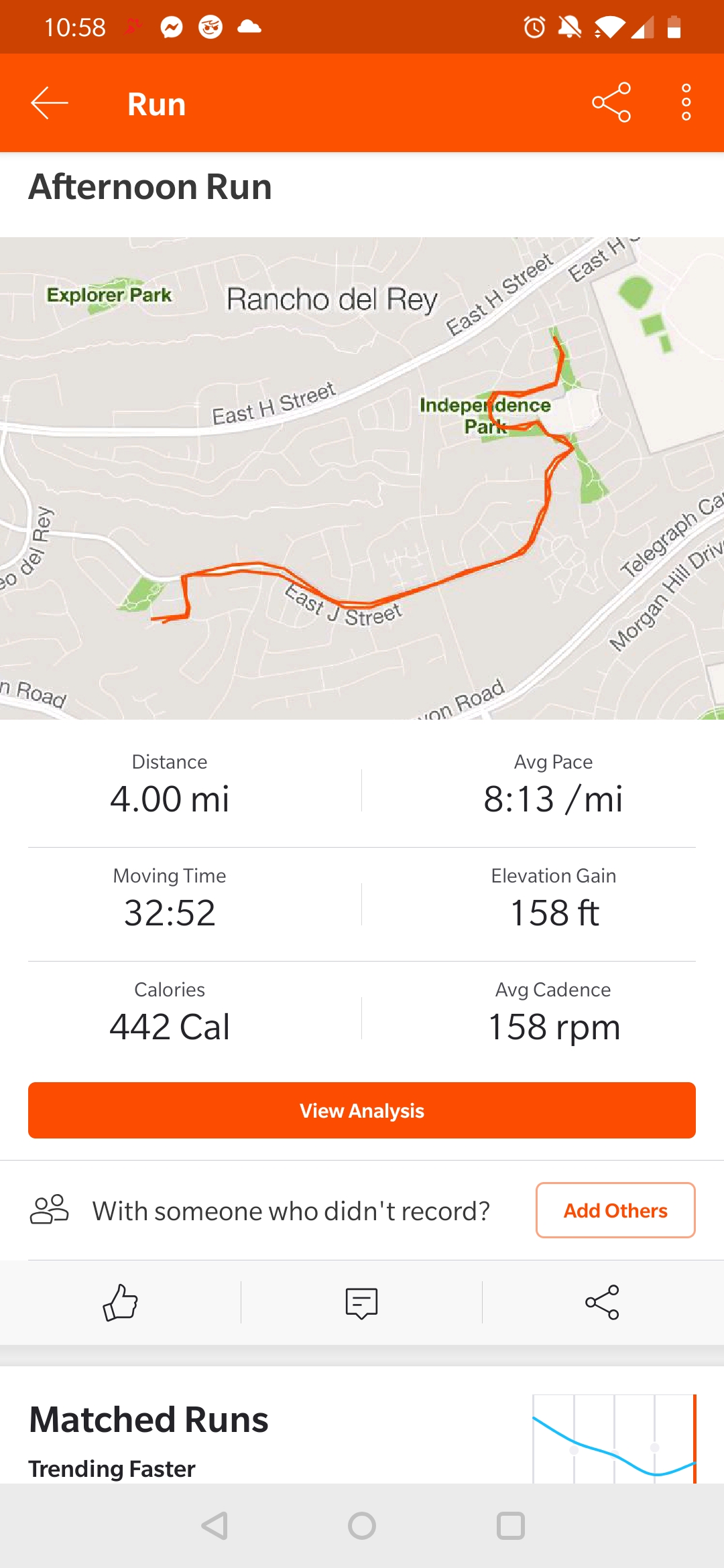Tap the View Analysis button
This screenshot has width=724, height=1568.
click(362, 1110)
